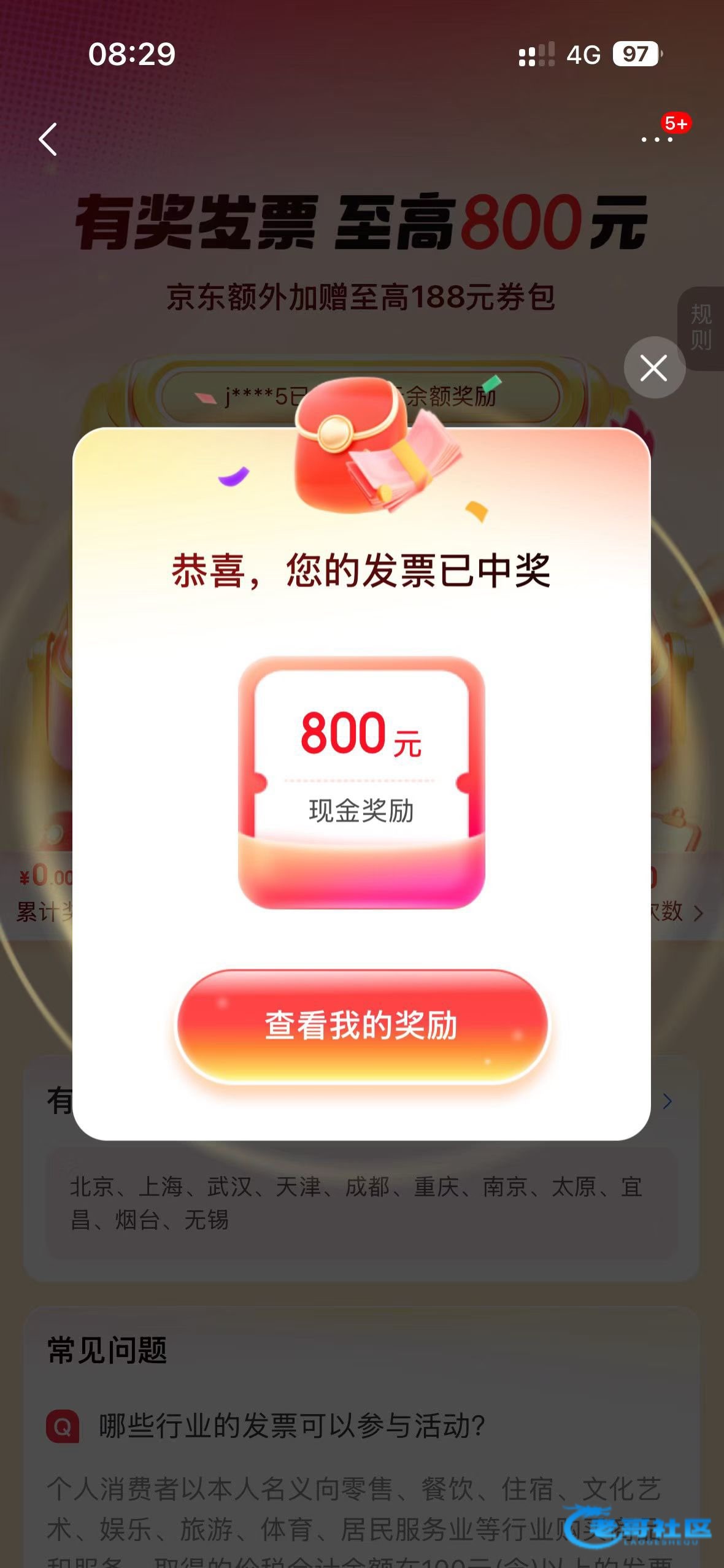Image resolution: width=724 pixels, height=1568 pixels.
Task: Open the three-dot overflow menu
Action: (x=657, y=139)
